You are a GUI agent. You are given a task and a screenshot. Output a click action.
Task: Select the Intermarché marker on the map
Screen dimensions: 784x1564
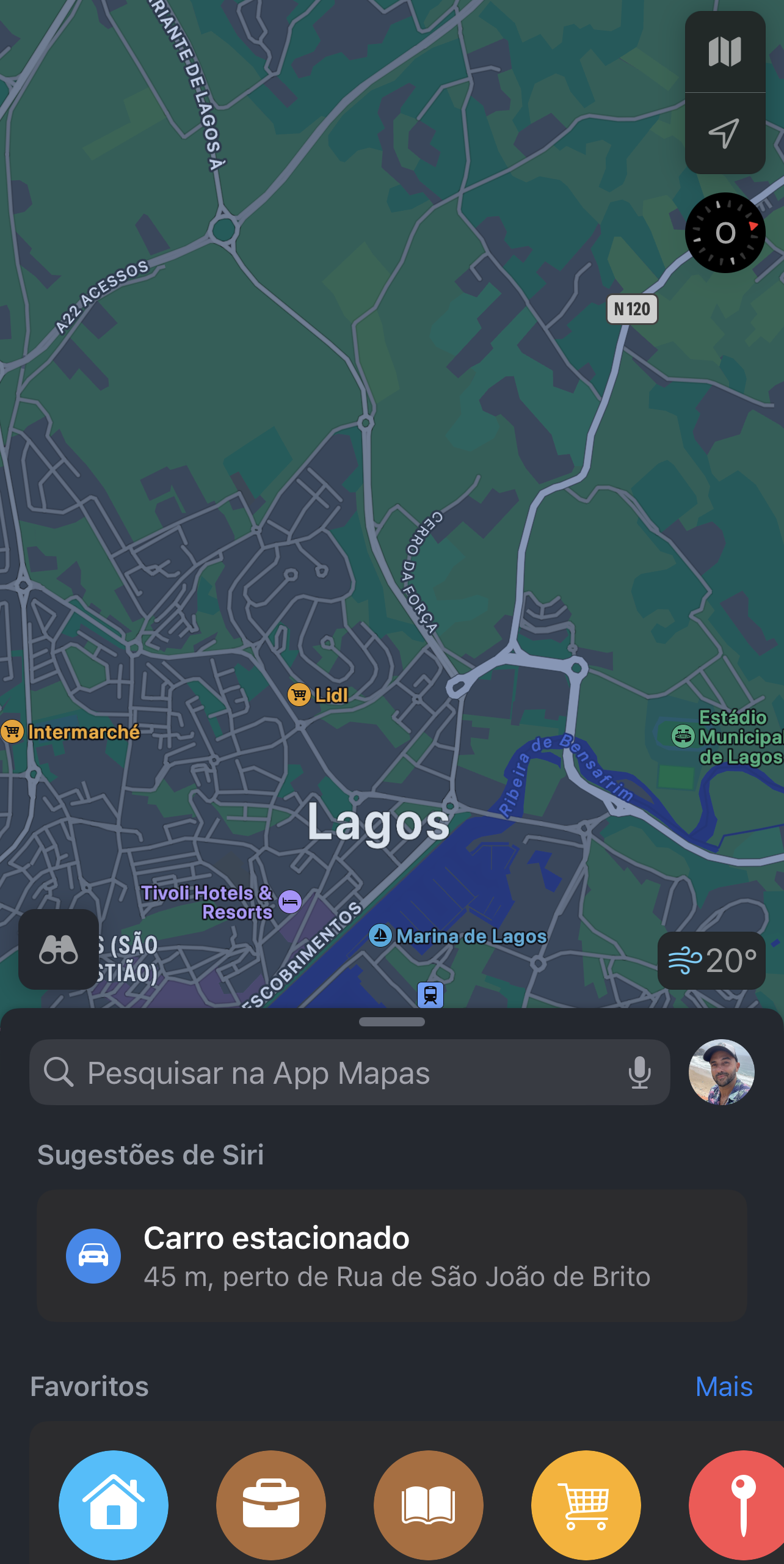click(12, 731)
